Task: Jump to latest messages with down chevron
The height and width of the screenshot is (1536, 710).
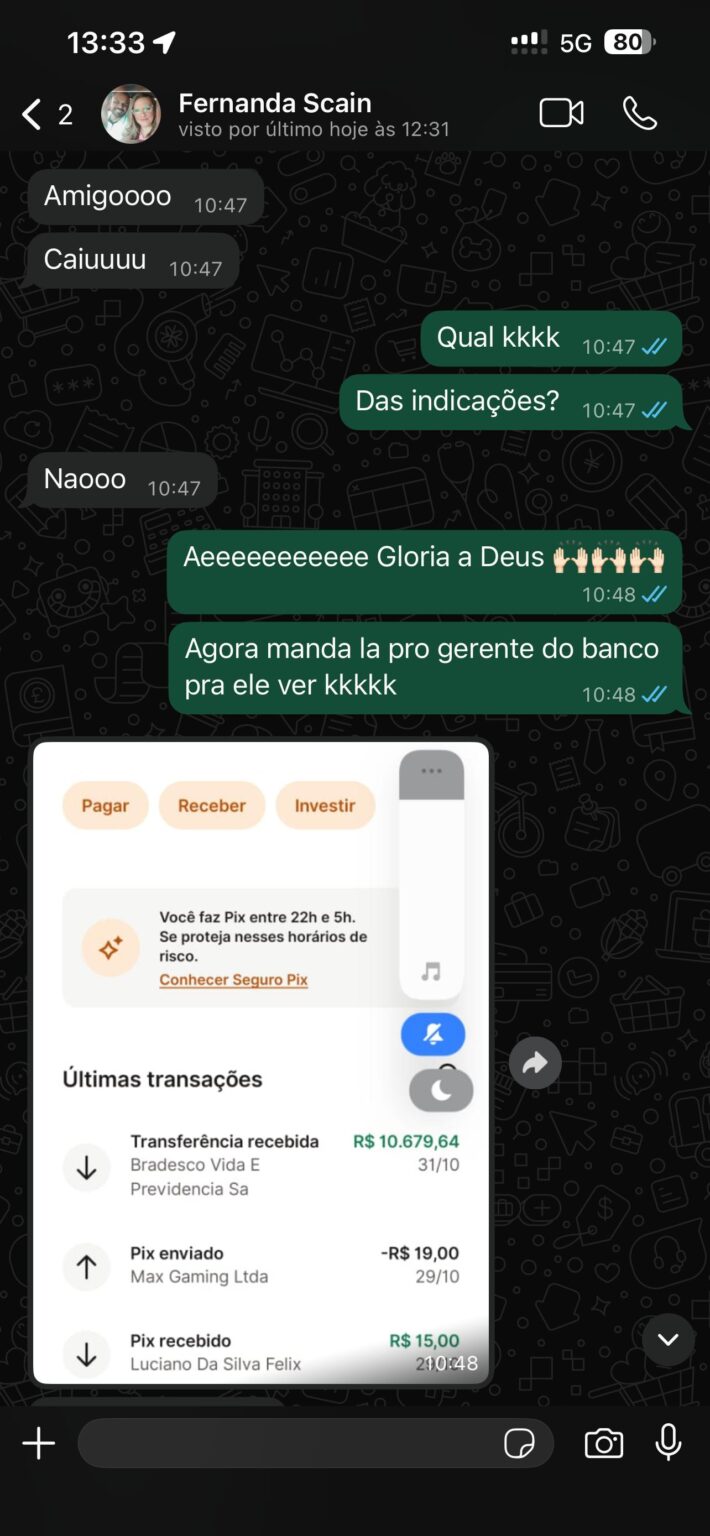Action: coord(668,1339)
